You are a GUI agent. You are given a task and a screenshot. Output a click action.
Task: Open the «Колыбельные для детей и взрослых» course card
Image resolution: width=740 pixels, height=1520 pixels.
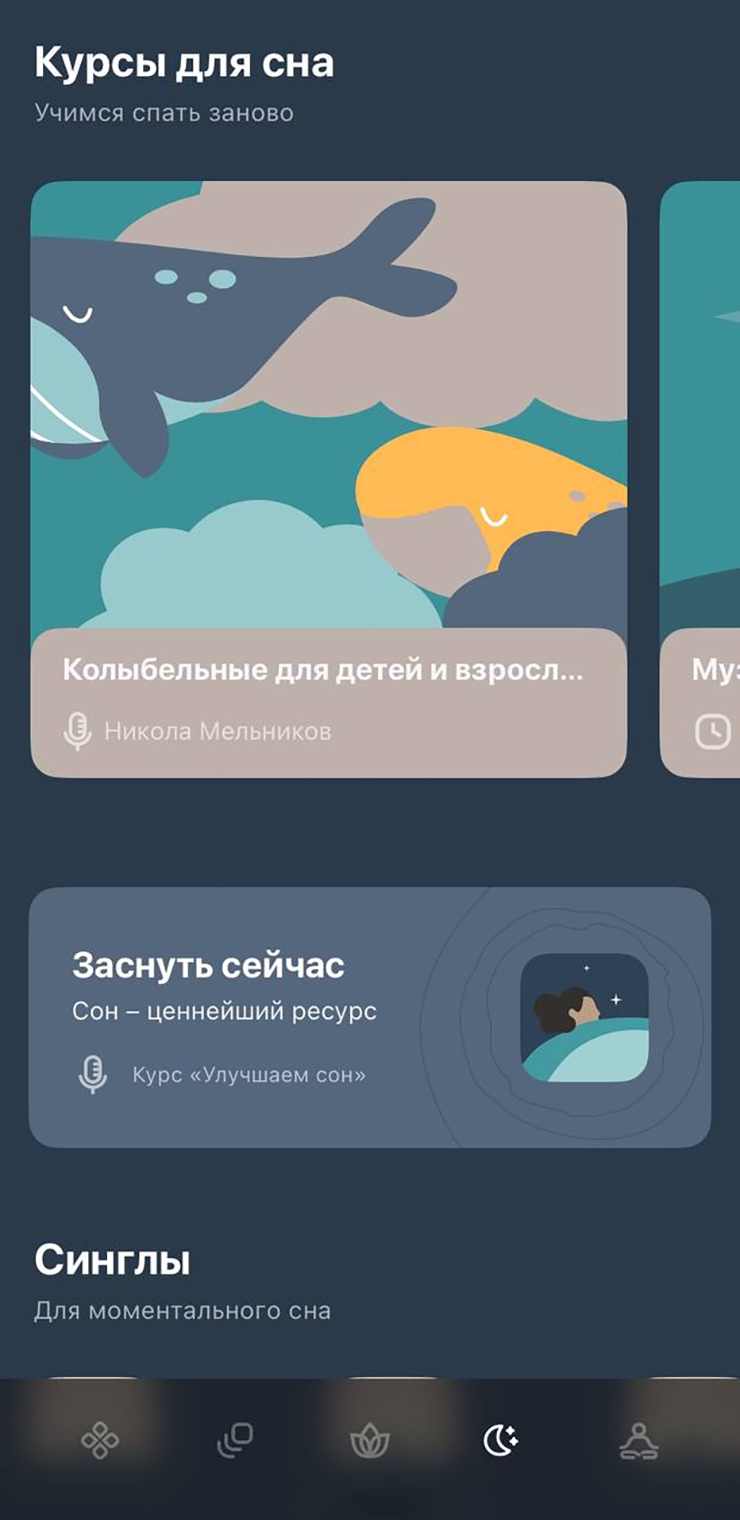328,478
